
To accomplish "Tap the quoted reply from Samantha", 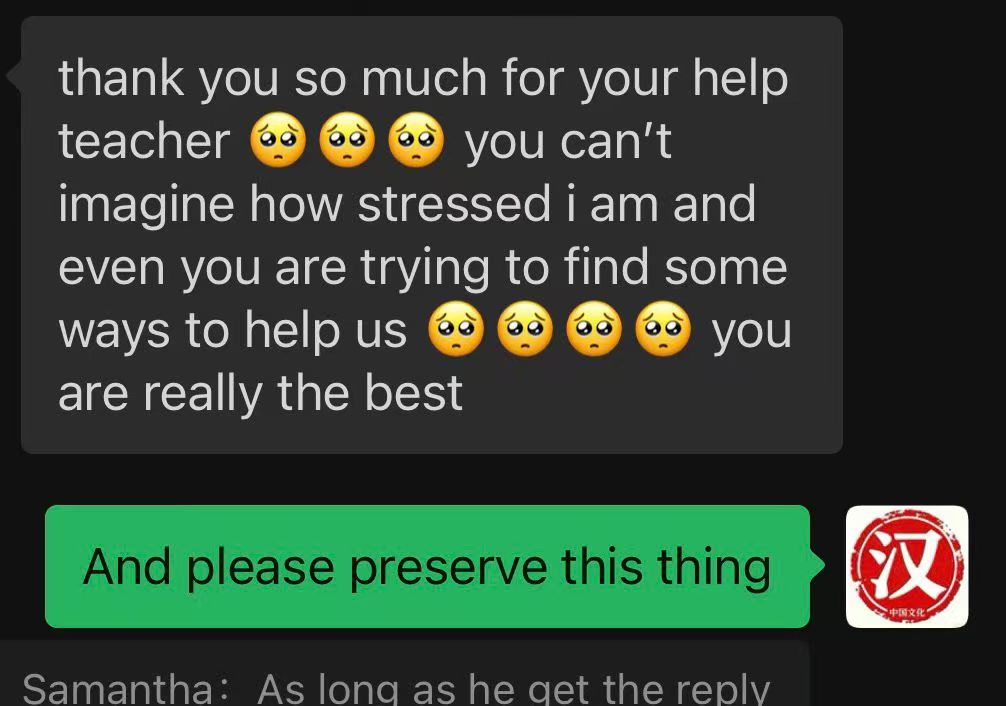I will [x=404, y=673].
